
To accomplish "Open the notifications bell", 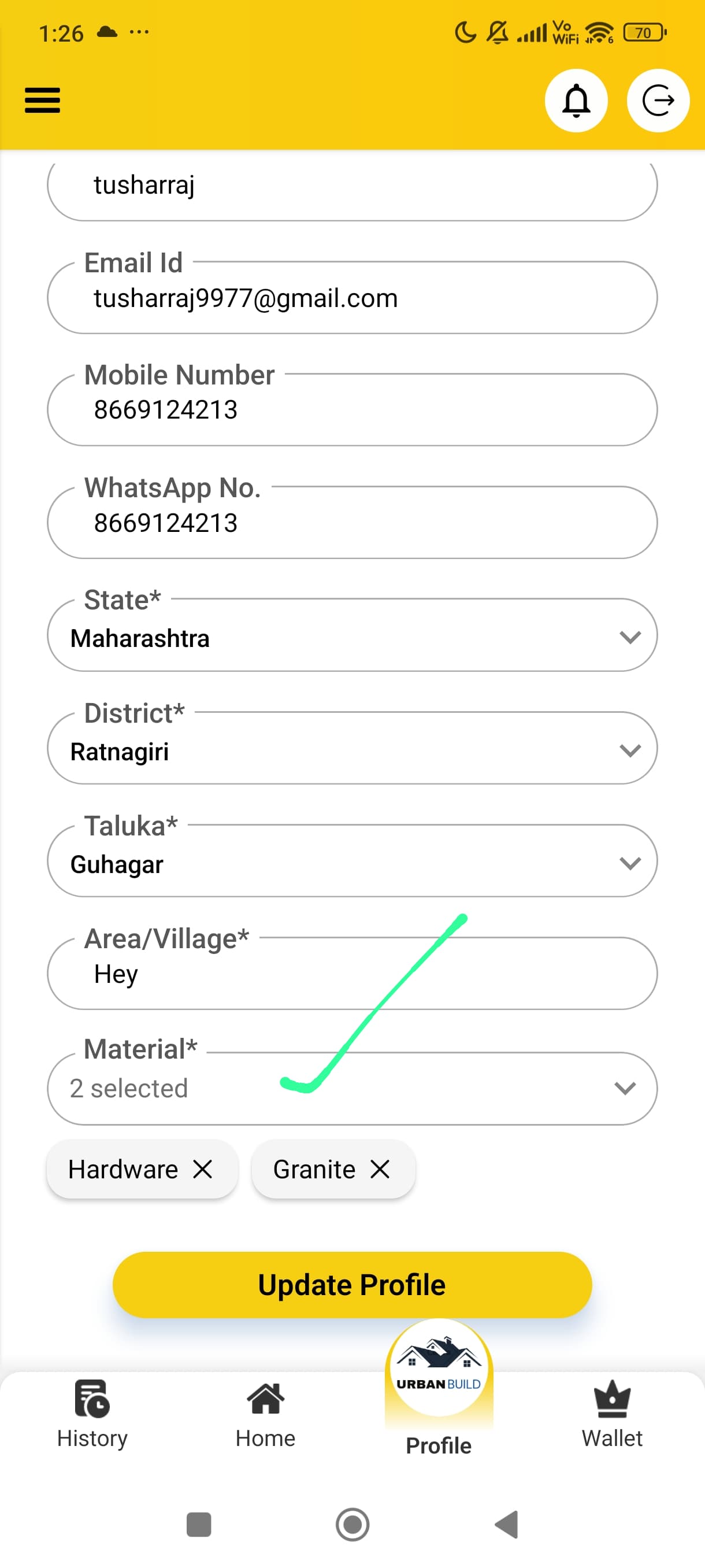I will click(576, 101).
